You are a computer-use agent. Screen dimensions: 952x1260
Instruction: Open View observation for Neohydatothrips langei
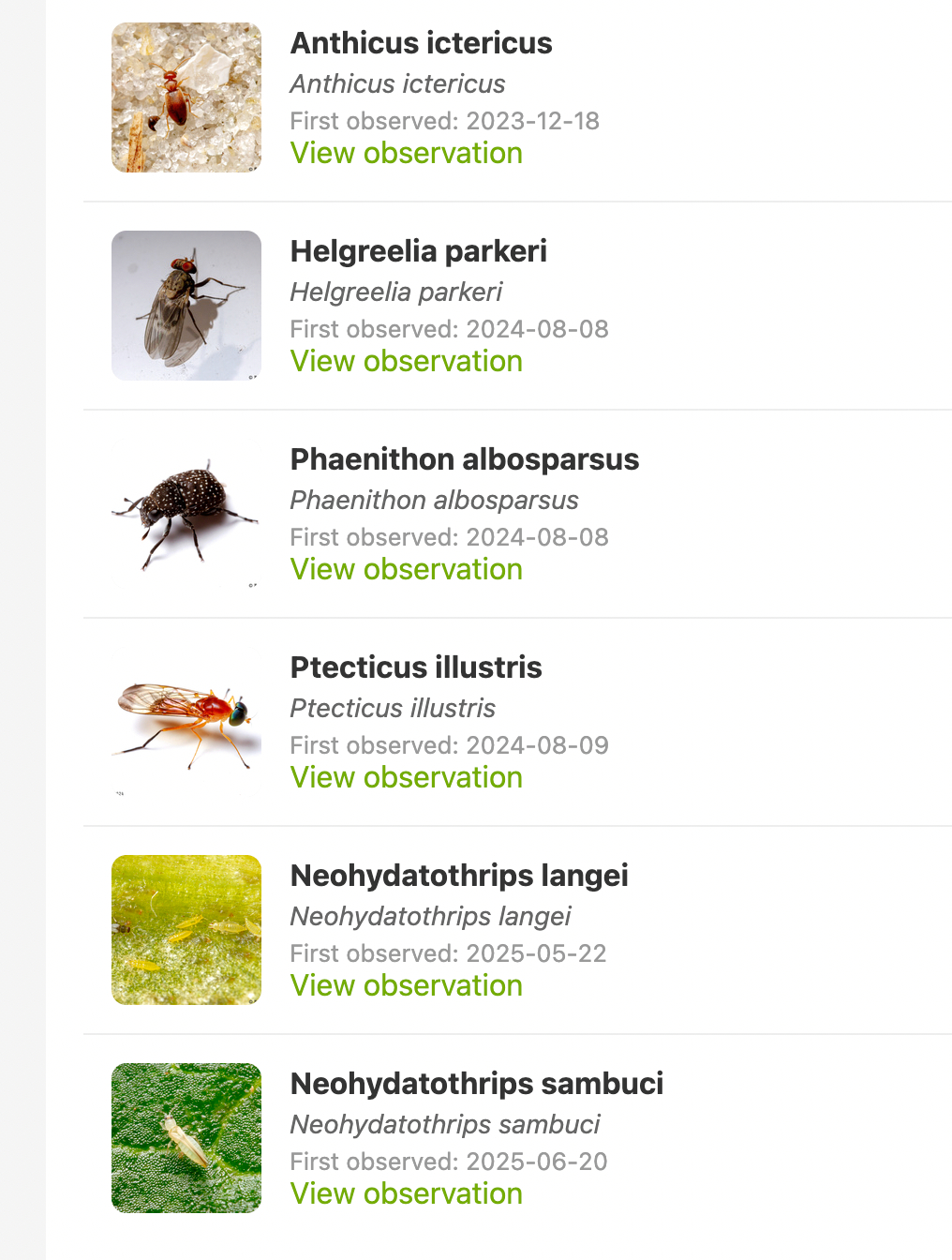(x=406, y=985)
